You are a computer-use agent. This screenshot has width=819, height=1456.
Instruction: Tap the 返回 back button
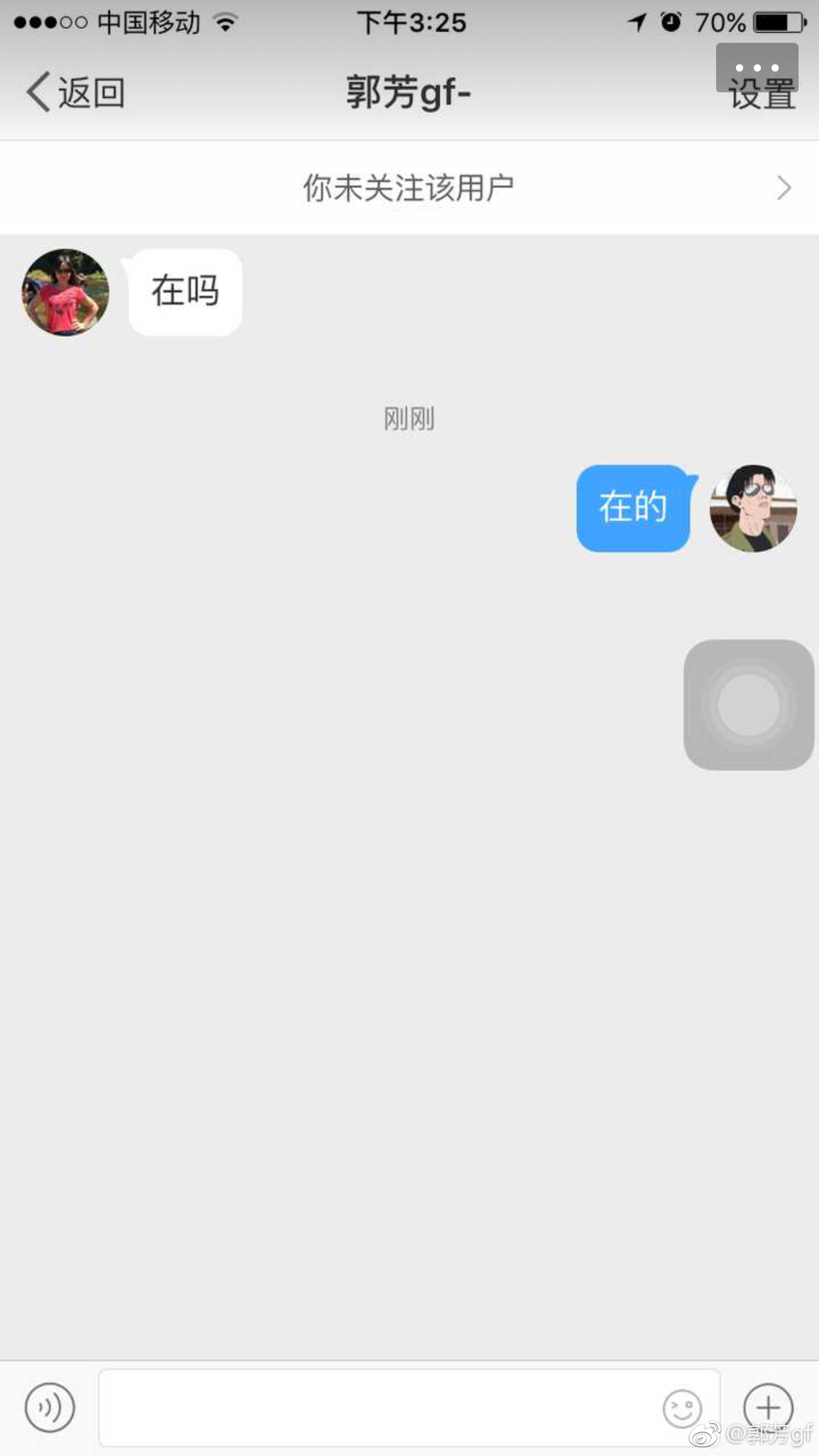pos(75,92)
